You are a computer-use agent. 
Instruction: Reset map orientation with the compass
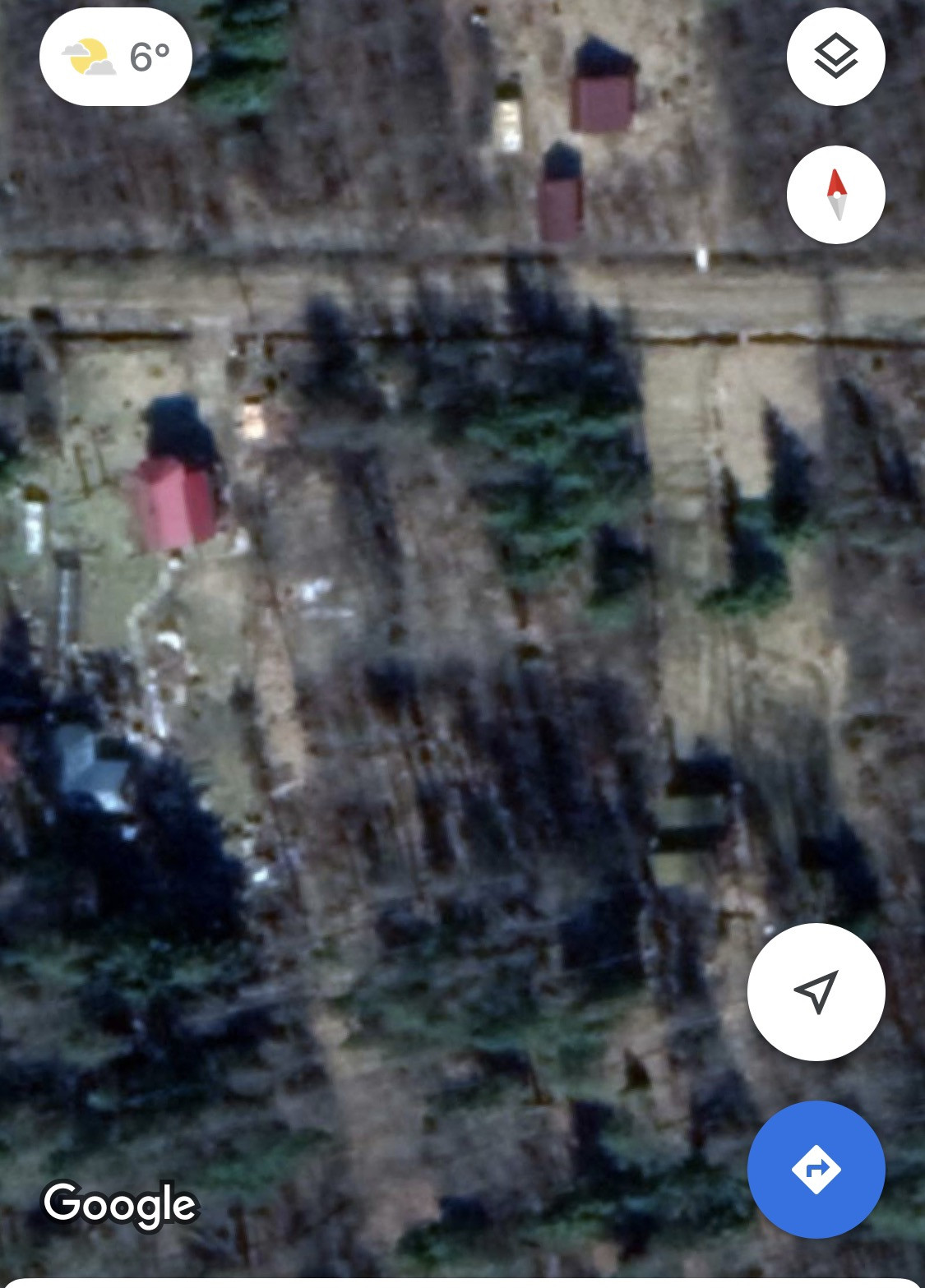coord(835,195)
